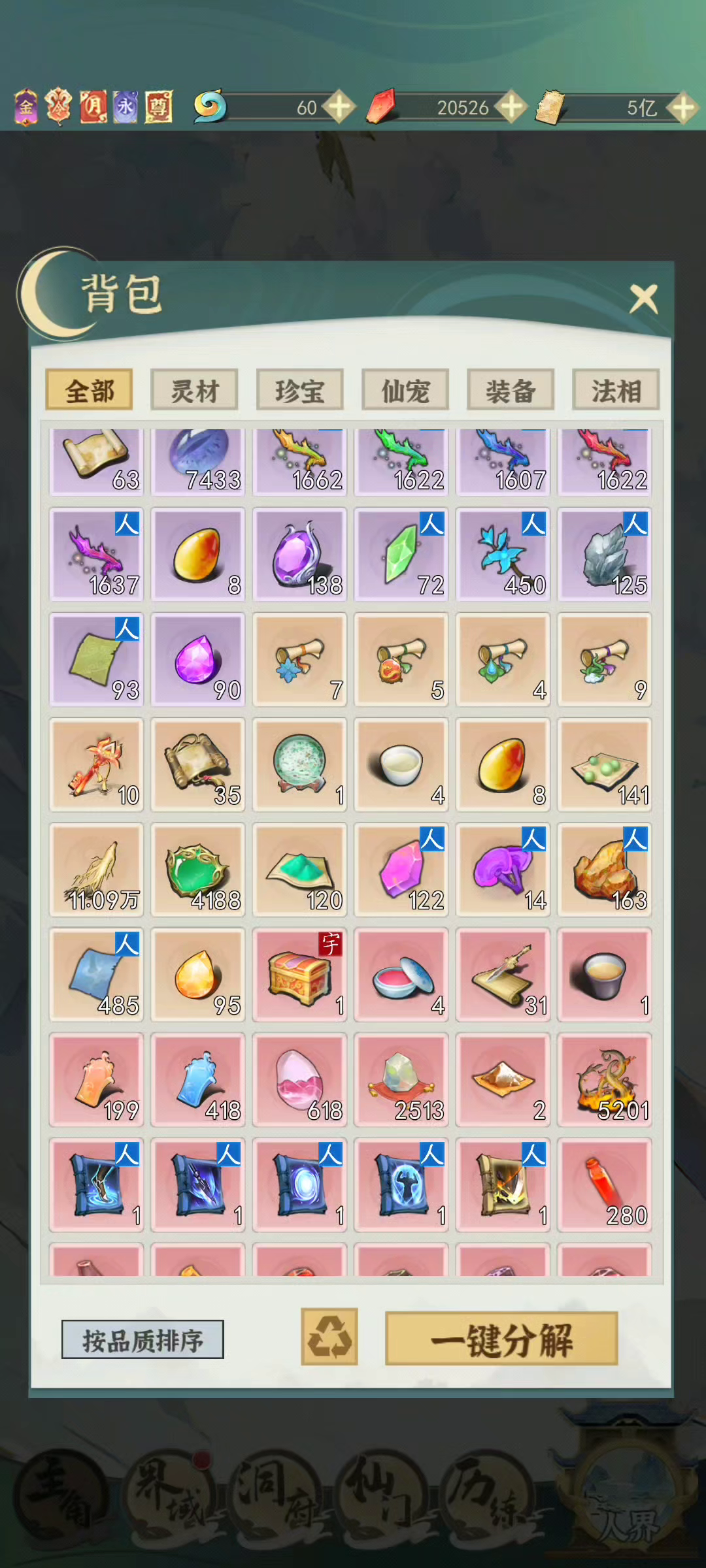Switch to the 珍宝 tab
This screenshot has height=1568, width=706.
point(300,390)
